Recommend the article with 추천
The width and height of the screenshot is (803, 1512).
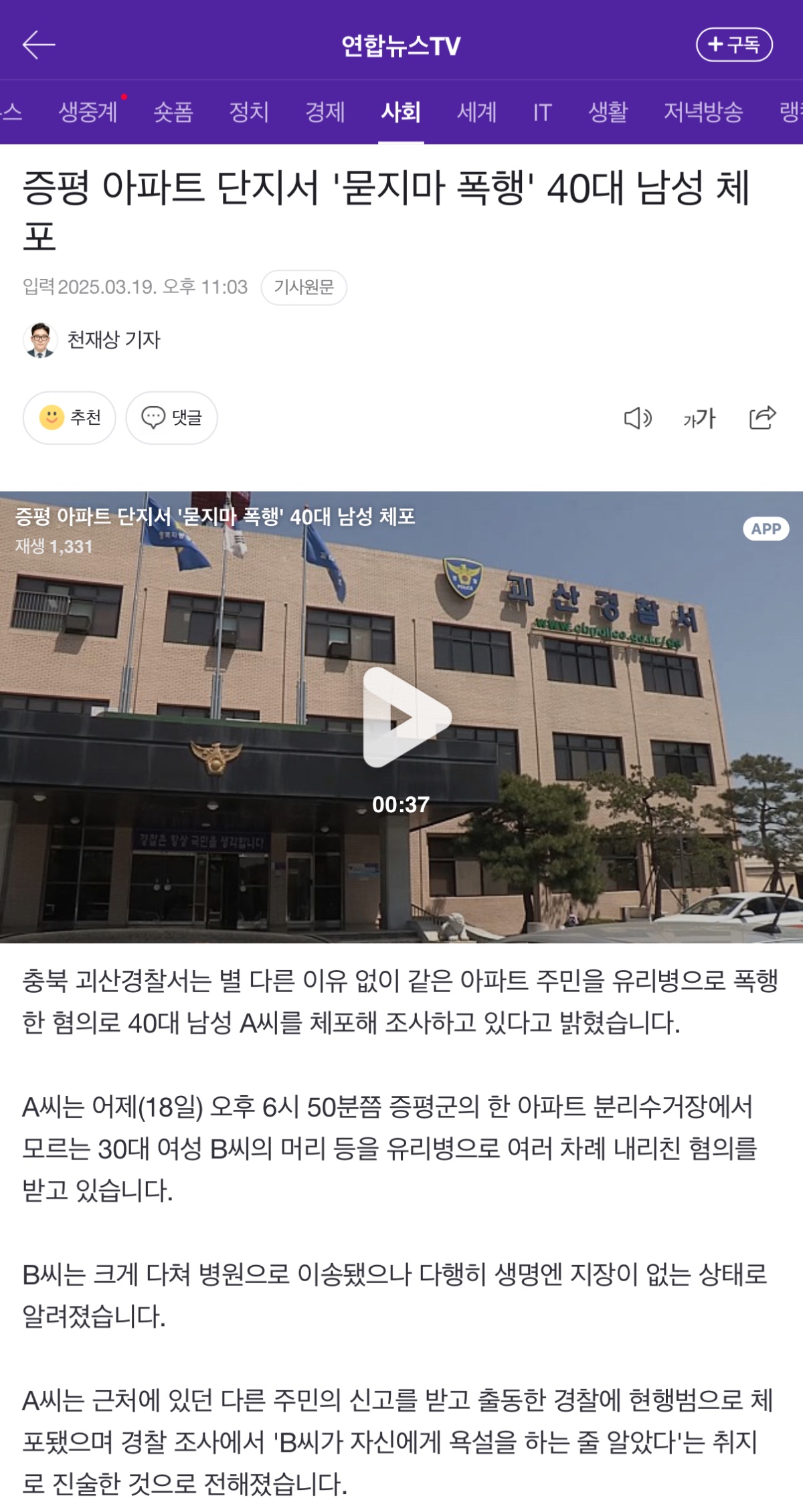[70, 417]
